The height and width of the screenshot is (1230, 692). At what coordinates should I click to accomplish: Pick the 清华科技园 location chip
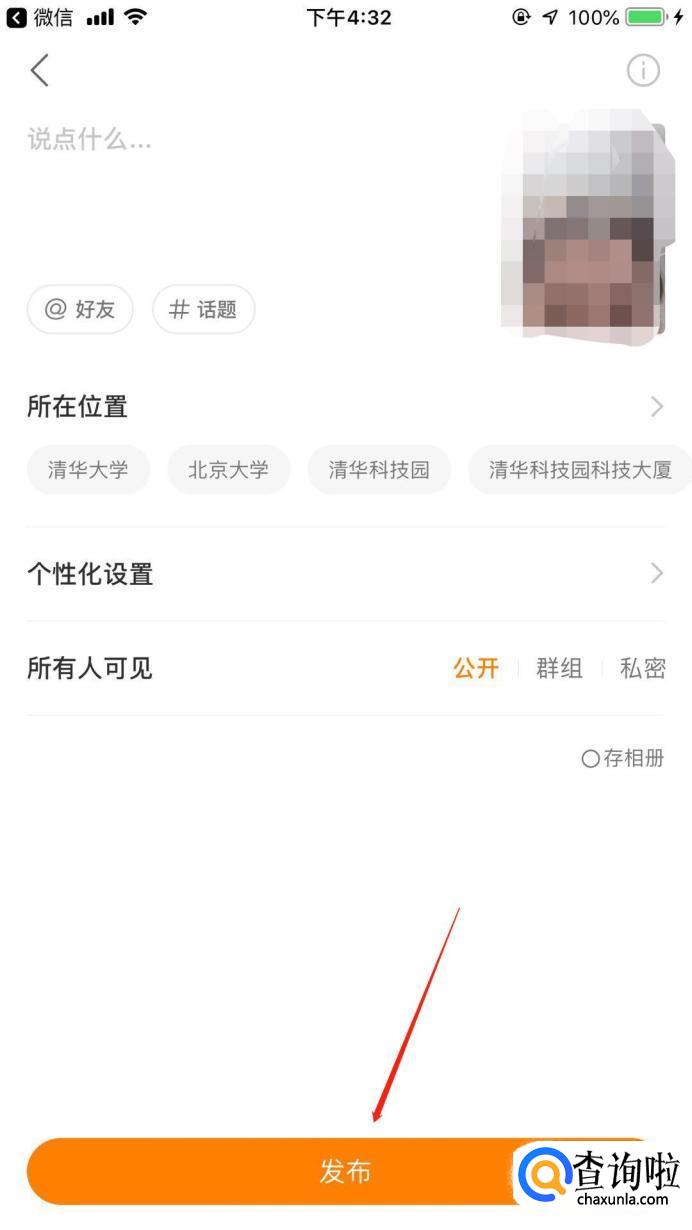pyautogui.click(x=379, y=470)
